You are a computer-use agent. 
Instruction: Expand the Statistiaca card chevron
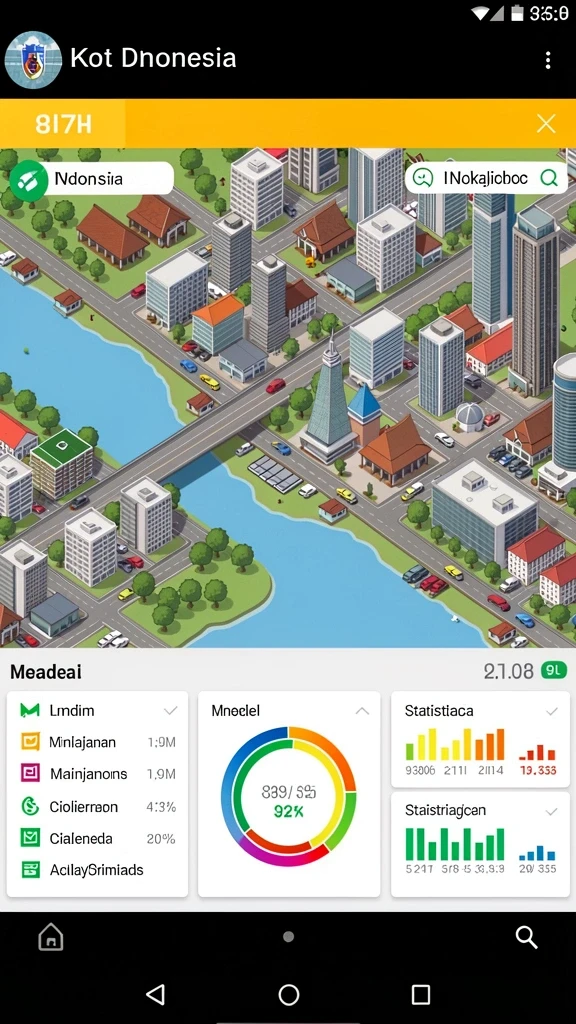[552, 711]
